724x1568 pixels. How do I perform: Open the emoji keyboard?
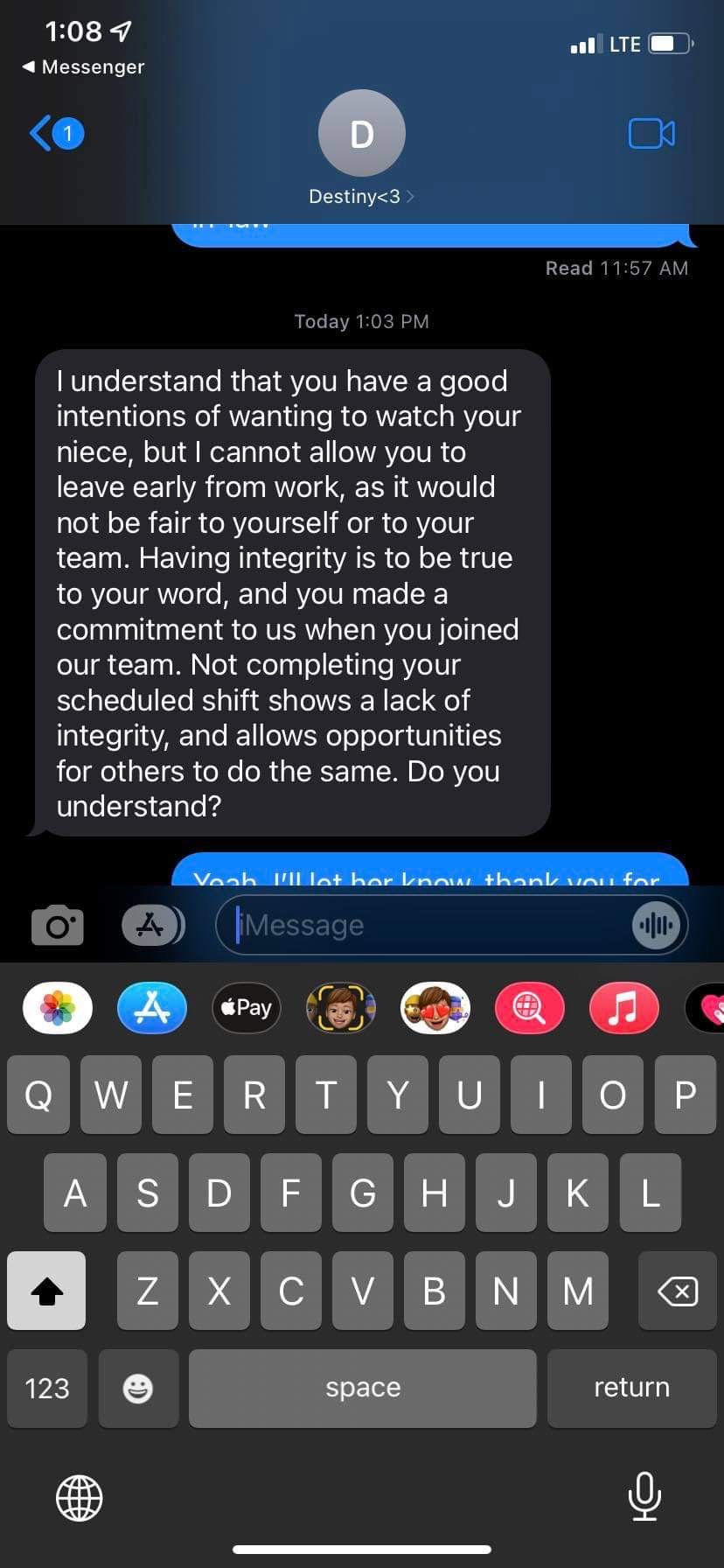pyautogui.click(x=138, y=1389)
